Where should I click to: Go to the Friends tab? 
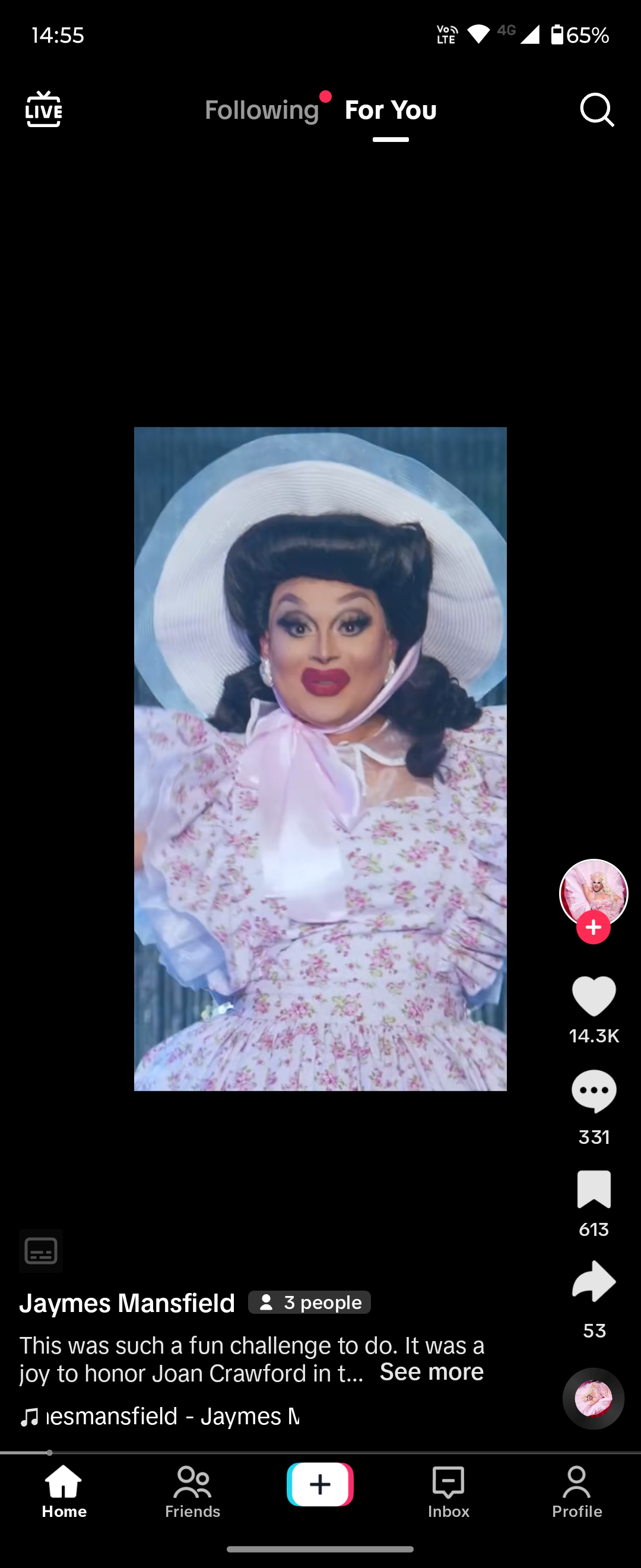pyautogui.click(x=192, y=1492)
